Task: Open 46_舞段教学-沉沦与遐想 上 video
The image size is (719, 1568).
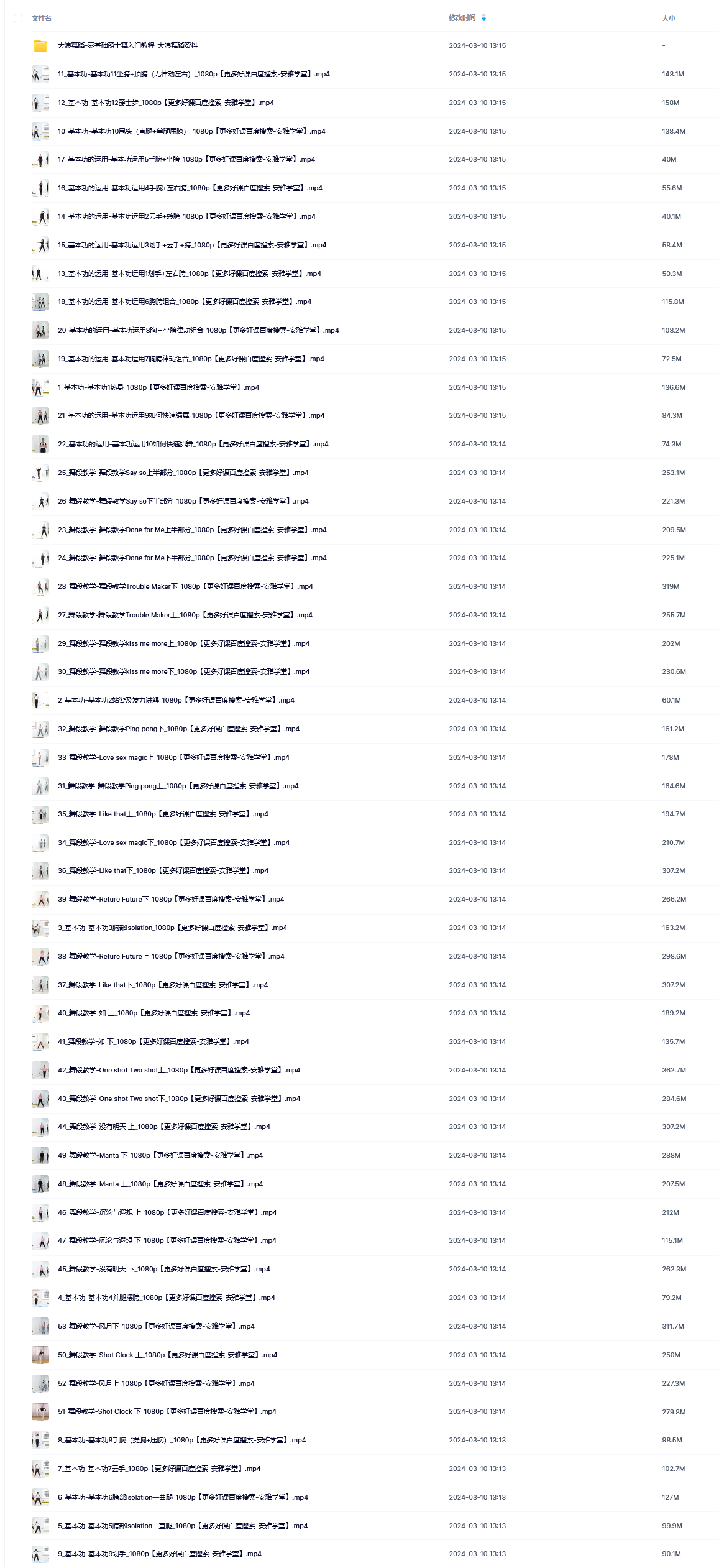Action: [x=167, y=1212]
